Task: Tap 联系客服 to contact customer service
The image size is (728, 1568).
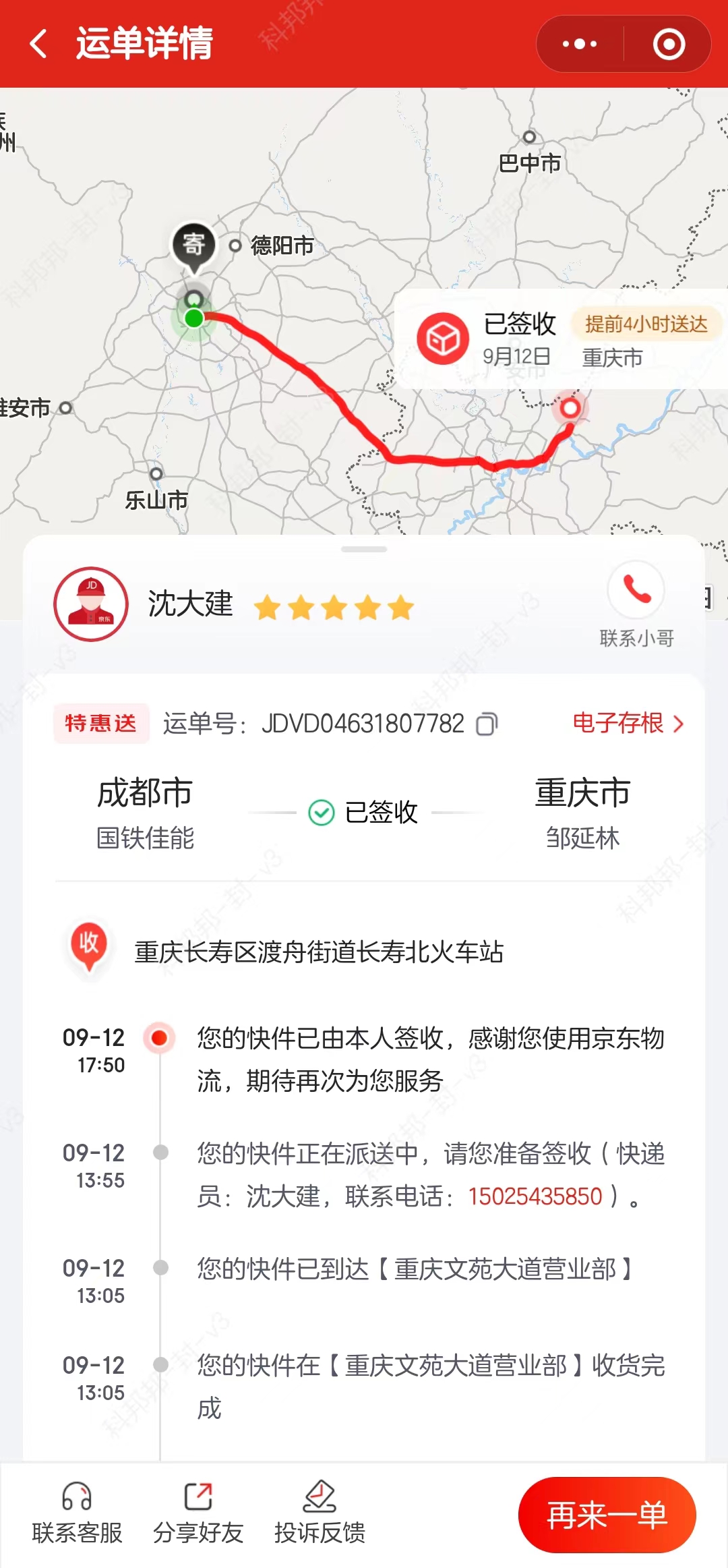Action: [77, 1512]
